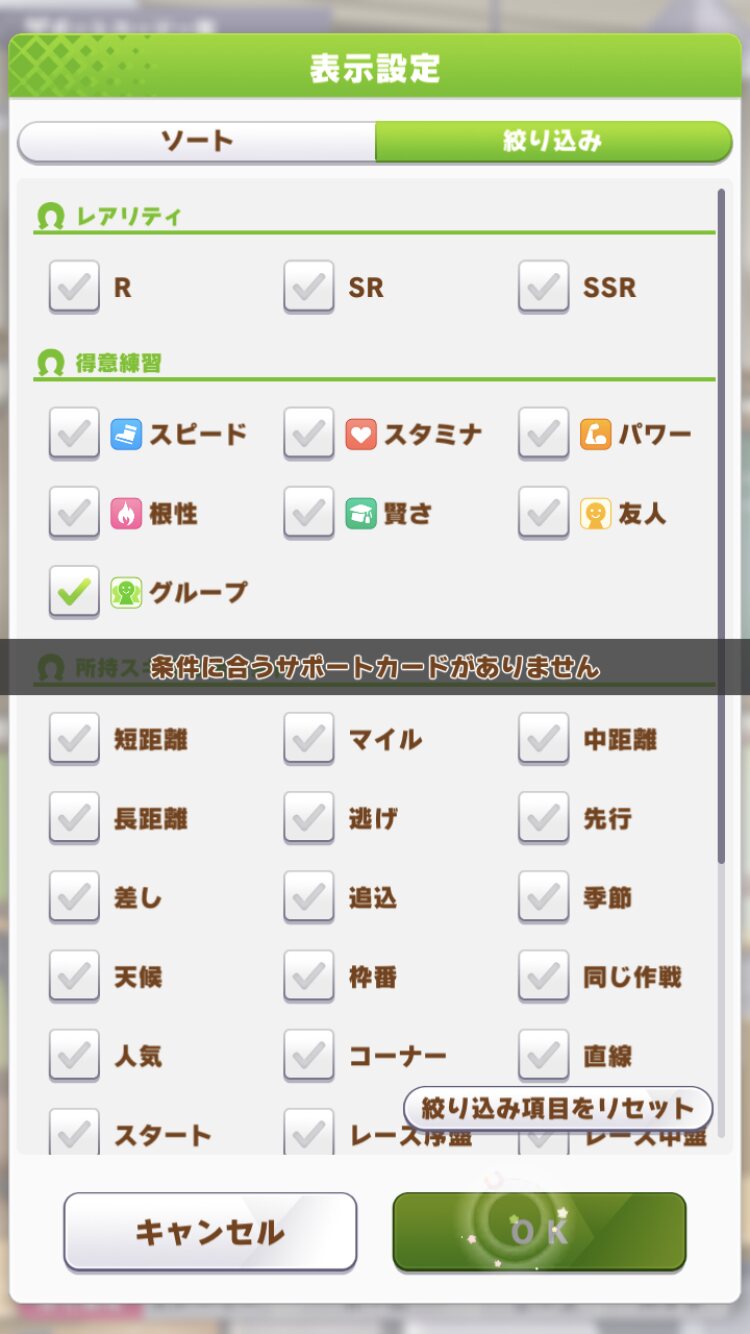Select the 中距離 checkbox
The width and height of the screenshot is (750, 1334).
tap(544, 739)
